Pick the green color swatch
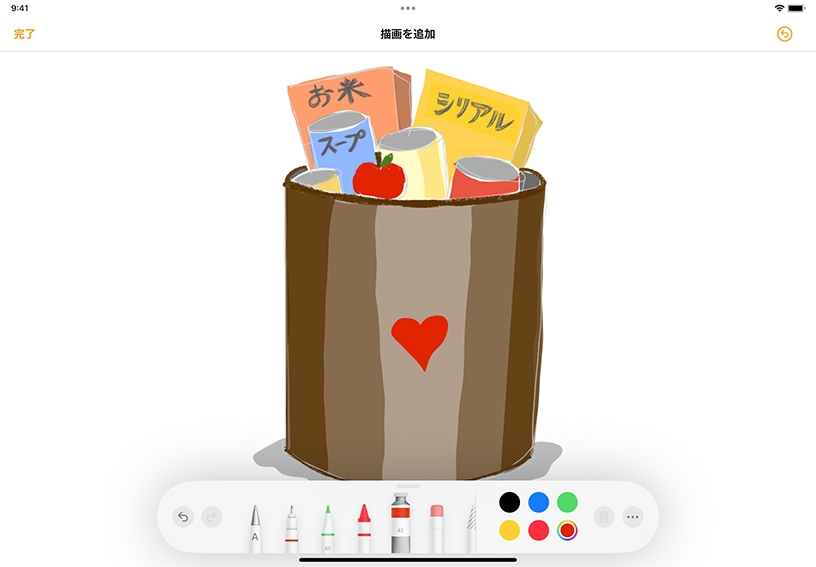816x567 pixels. [x=568, y=502]
